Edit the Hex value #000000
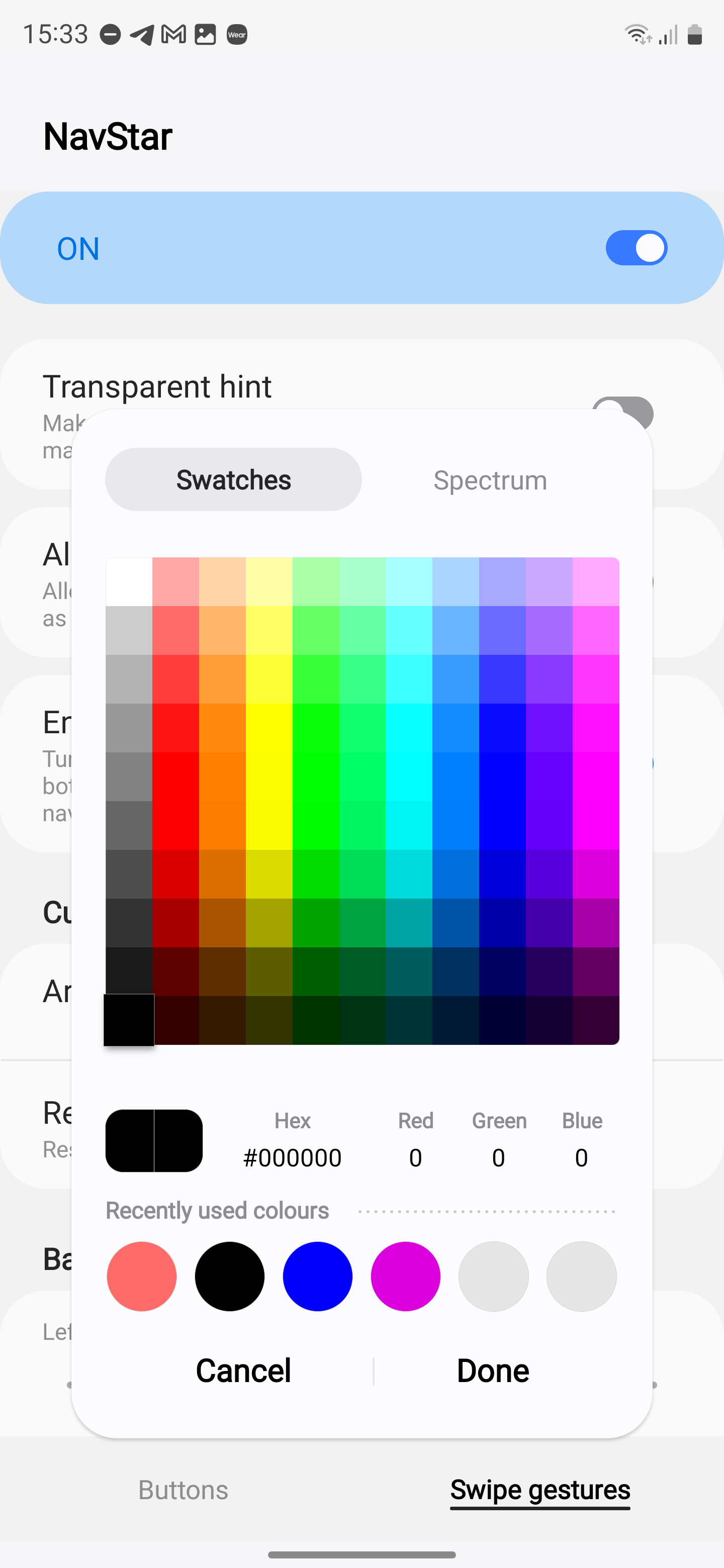The height and width of the screenshot is (1568, 724). 292,1158
